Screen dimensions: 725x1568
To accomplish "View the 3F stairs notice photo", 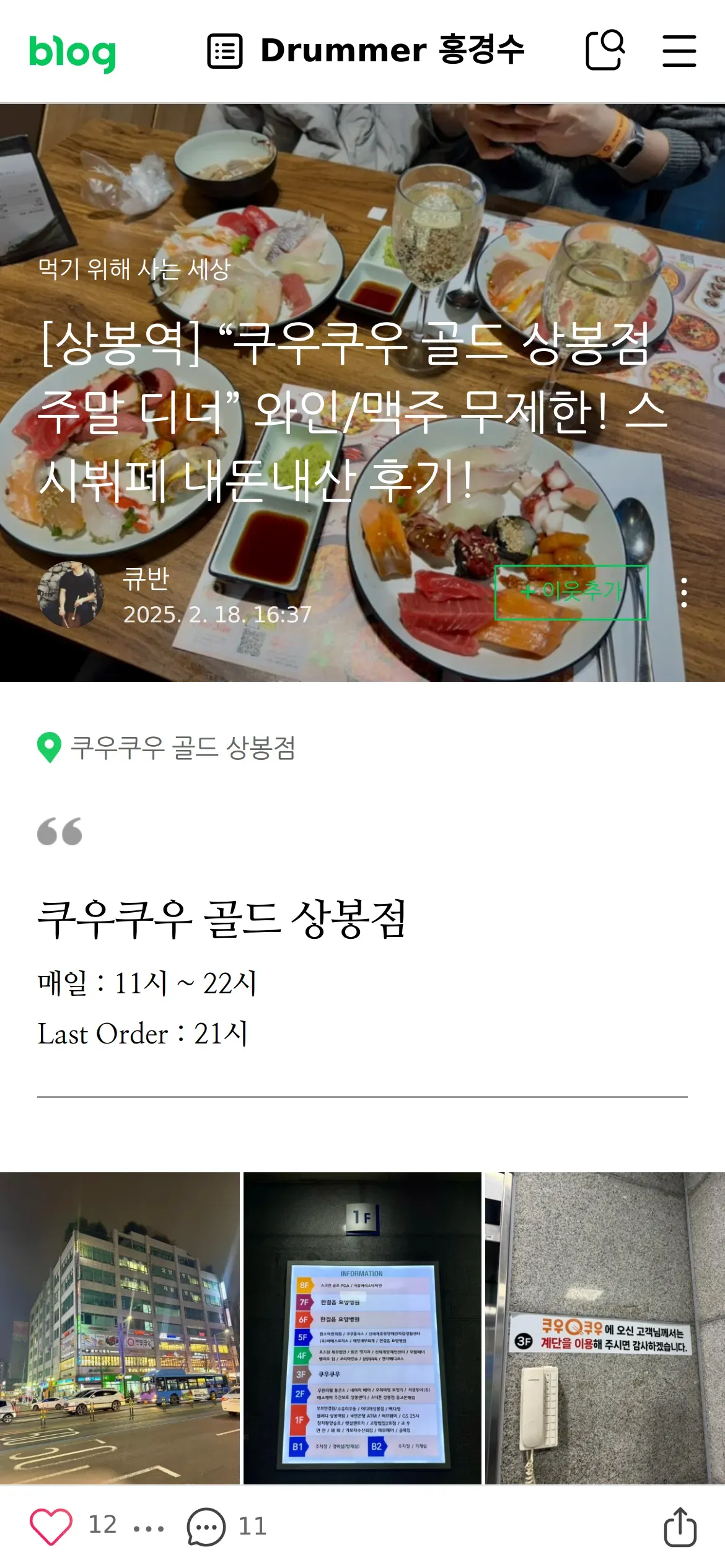I will [x=605, y=1328].
